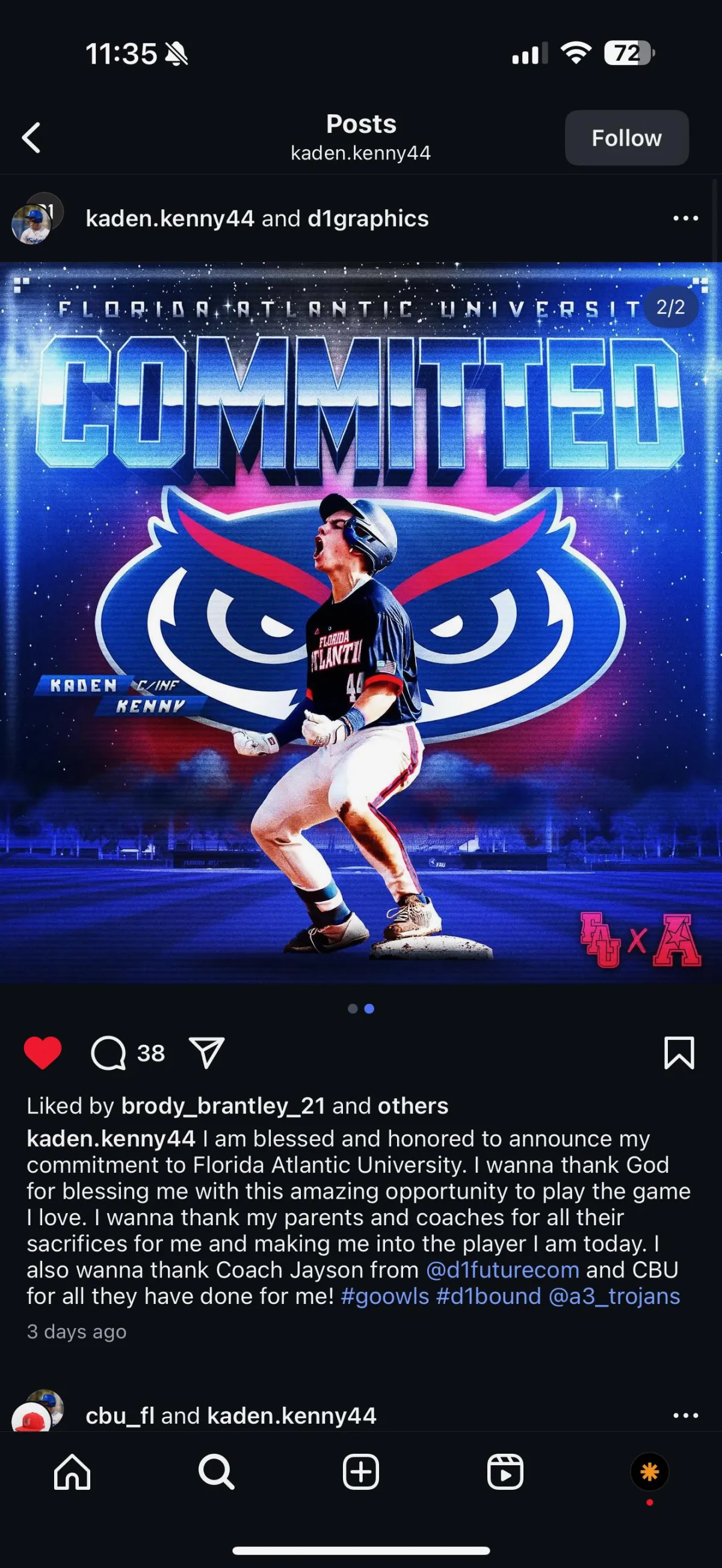Open options for the cbu_fl post
Screen dimensions: 722x1568
click(x=685, y=1415)
